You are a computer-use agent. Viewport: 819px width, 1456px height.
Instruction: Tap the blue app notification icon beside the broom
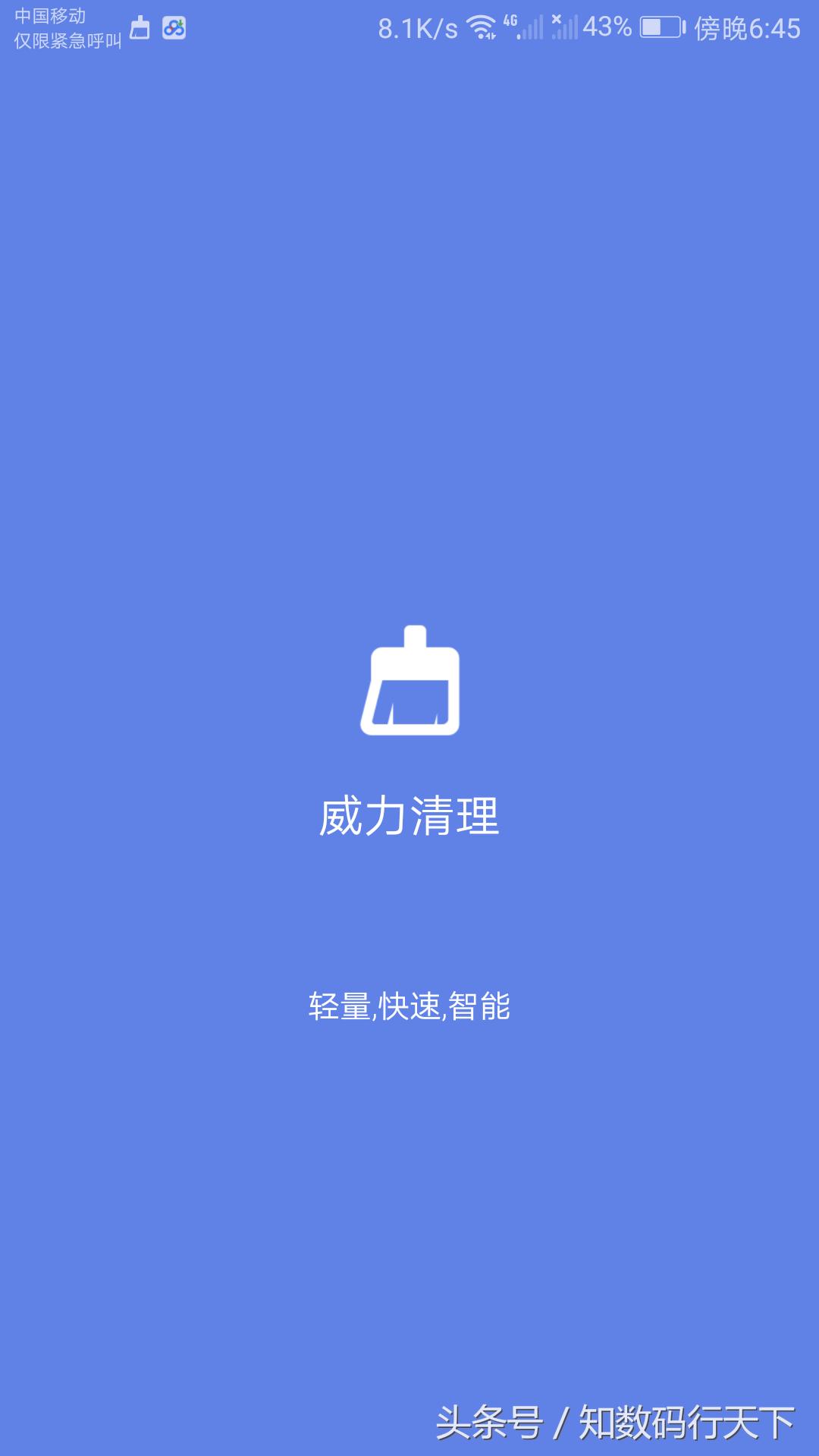click(173, 27)
